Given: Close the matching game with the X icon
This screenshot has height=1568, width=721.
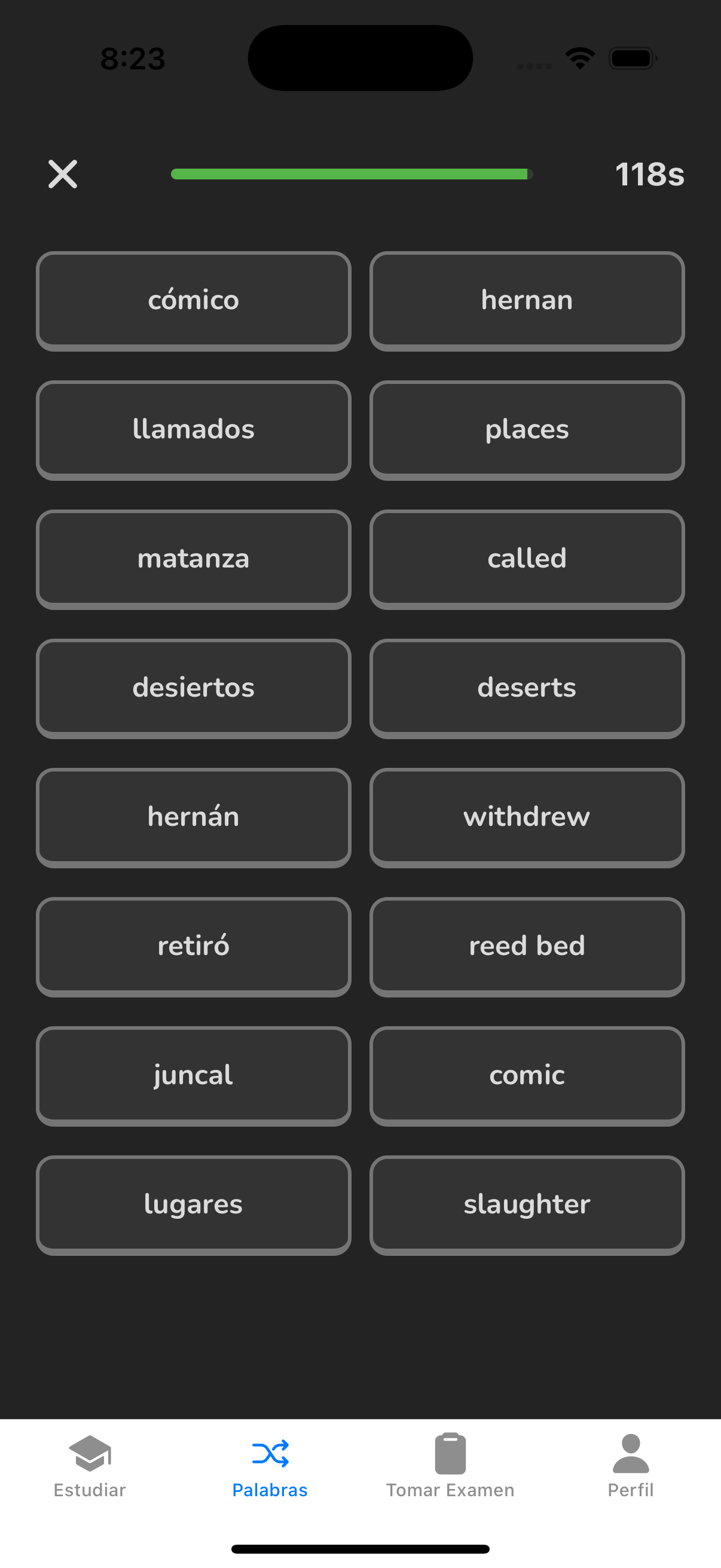Looking at the screenshot, I should 63,174.
